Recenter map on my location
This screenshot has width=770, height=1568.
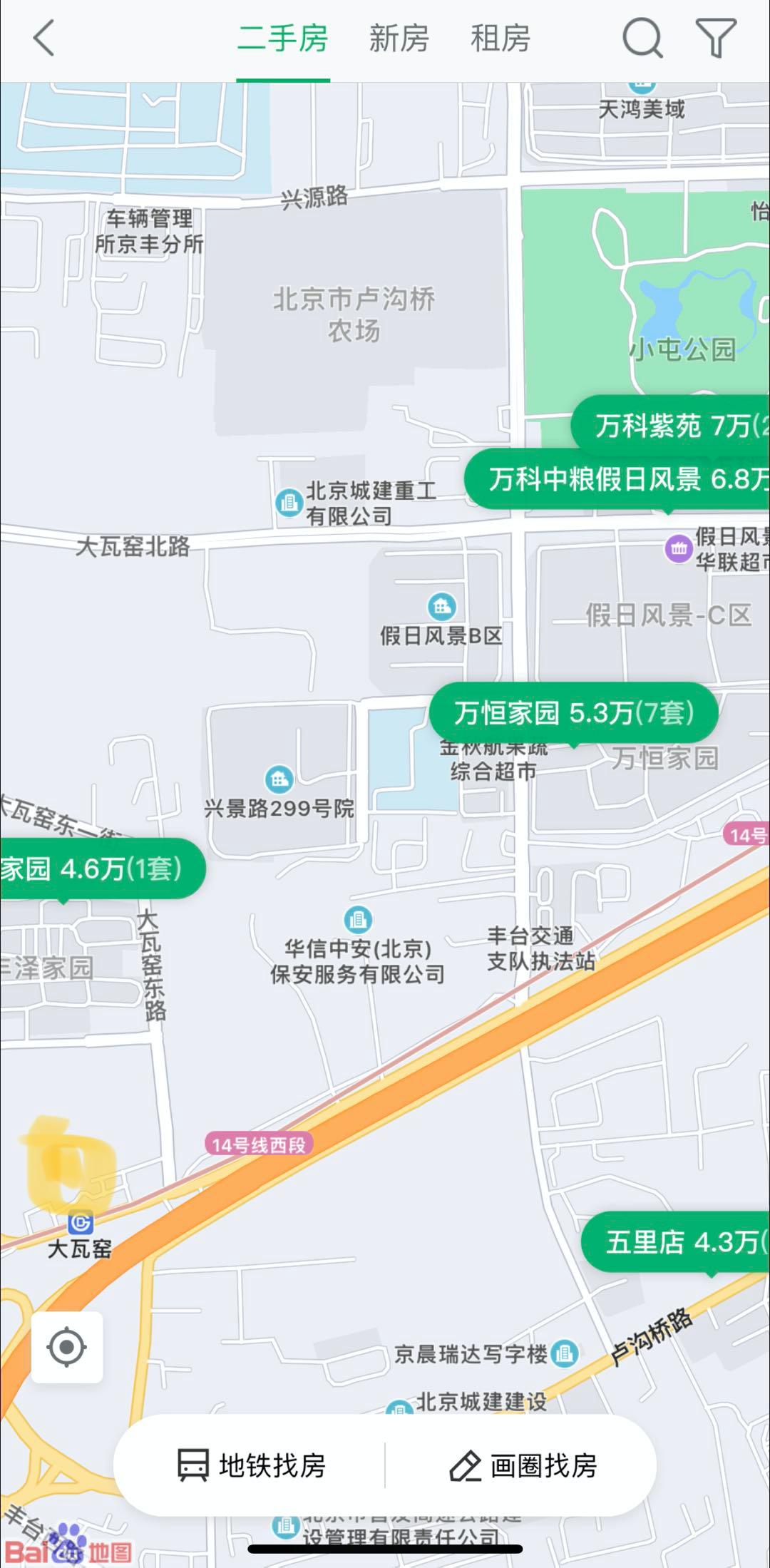tap(67, 1347)
